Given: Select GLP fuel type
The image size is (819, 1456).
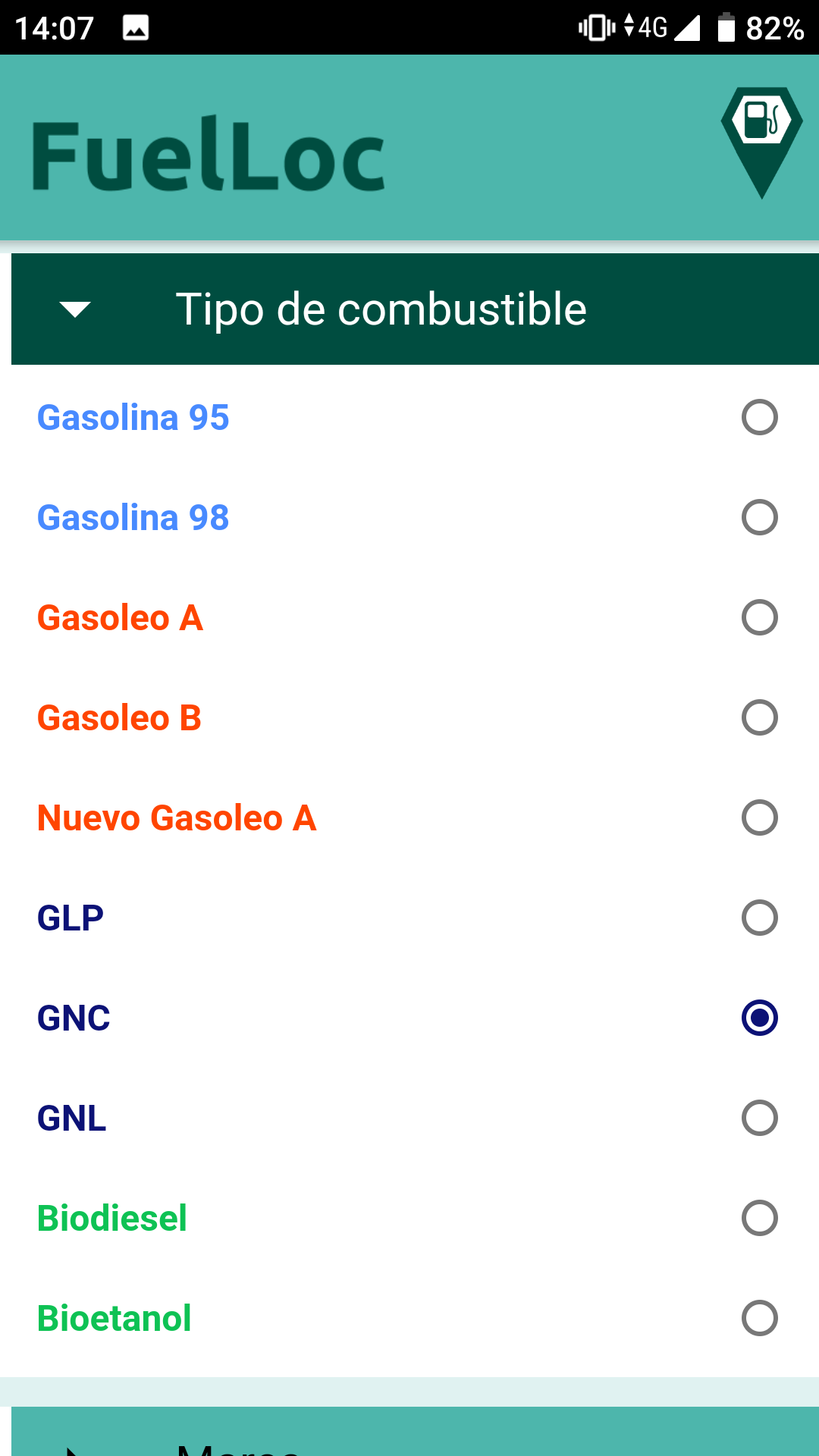Looking at the screenshot, I should click(x=409, y=918).
